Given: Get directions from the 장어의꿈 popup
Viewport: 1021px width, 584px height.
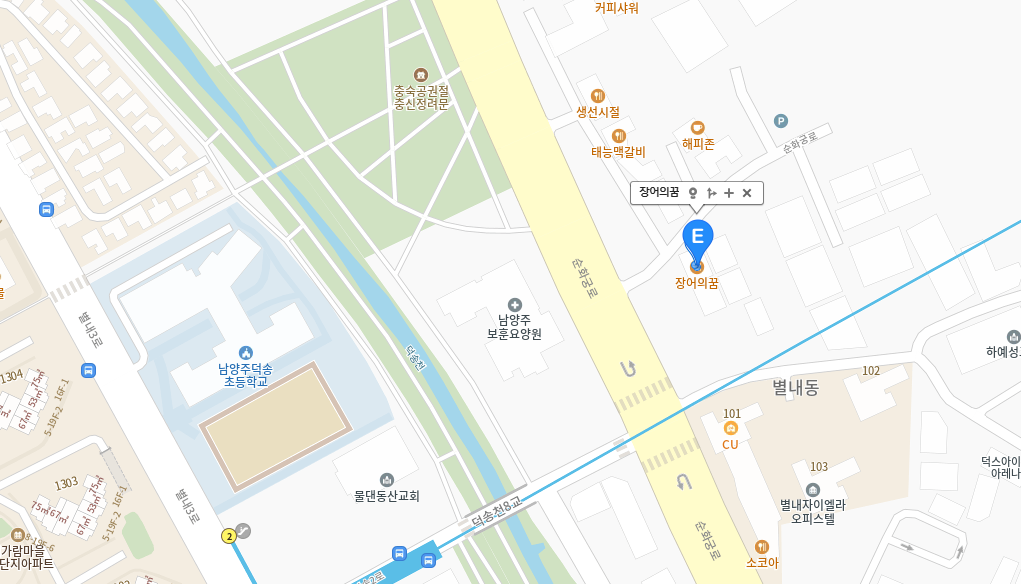Looking at the screenshot, I should 711,193.
